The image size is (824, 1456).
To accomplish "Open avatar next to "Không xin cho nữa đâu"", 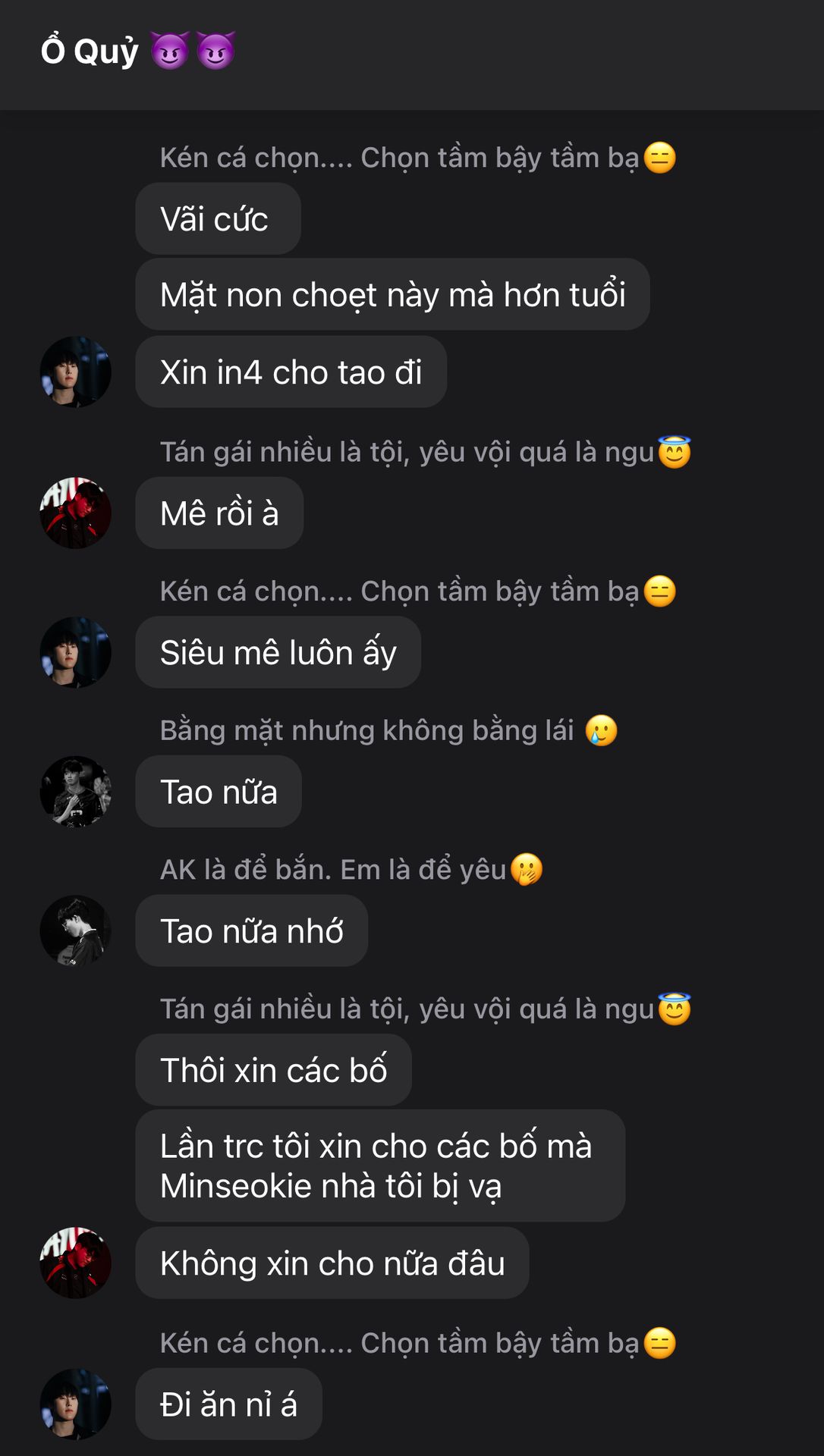I will coord(75,1263).
